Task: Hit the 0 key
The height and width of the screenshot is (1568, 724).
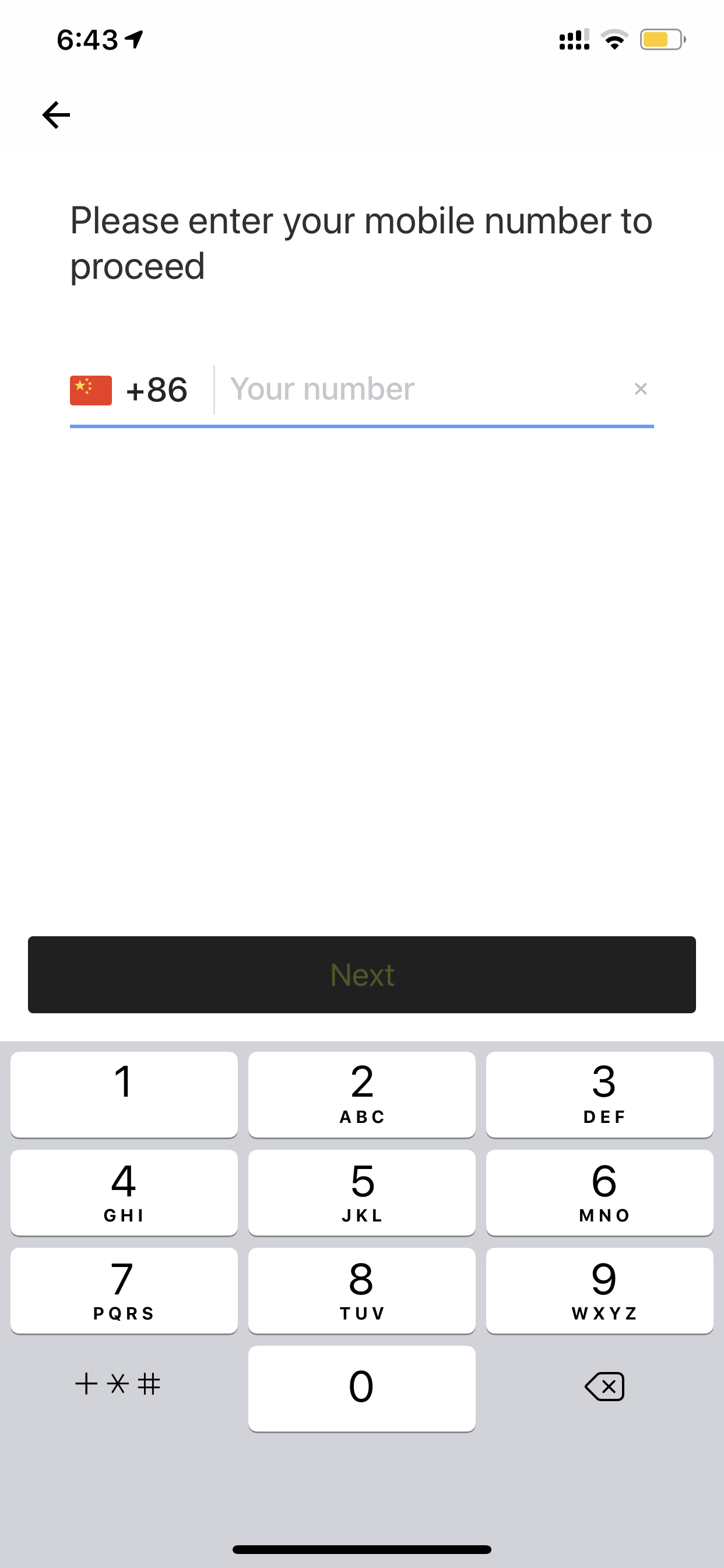Action: (x=362, y=1388)
